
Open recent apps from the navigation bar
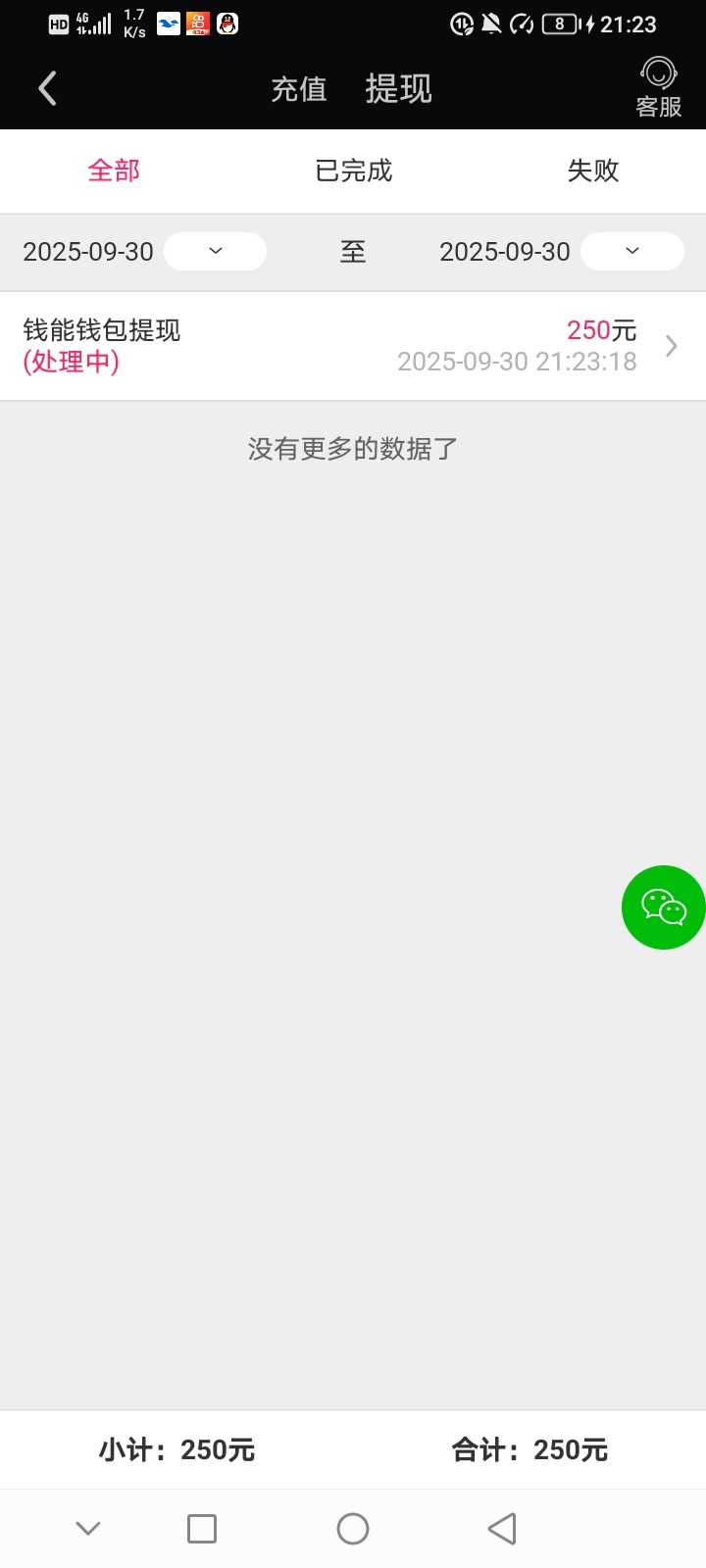tap(202, 1528)
